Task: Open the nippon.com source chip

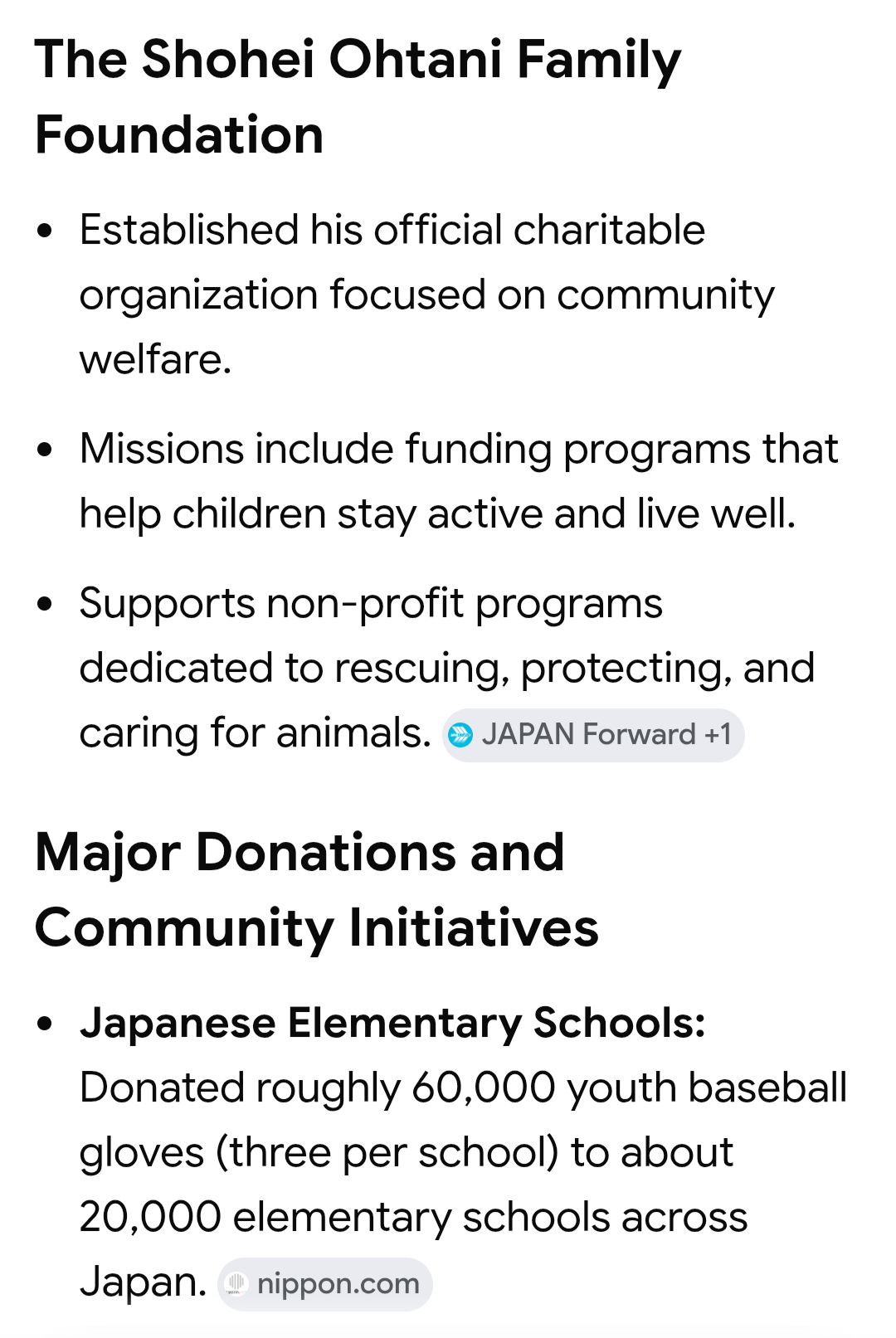Action: [x=324, y=1284]
